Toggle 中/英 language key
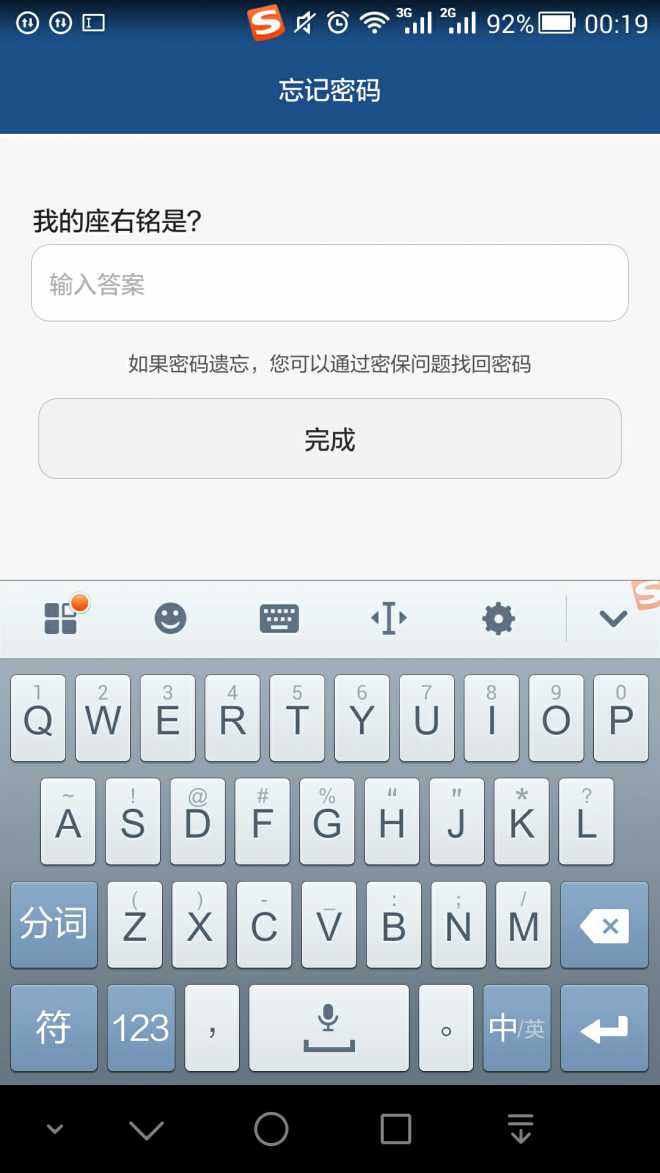660x1173 pixels. 516,1027
